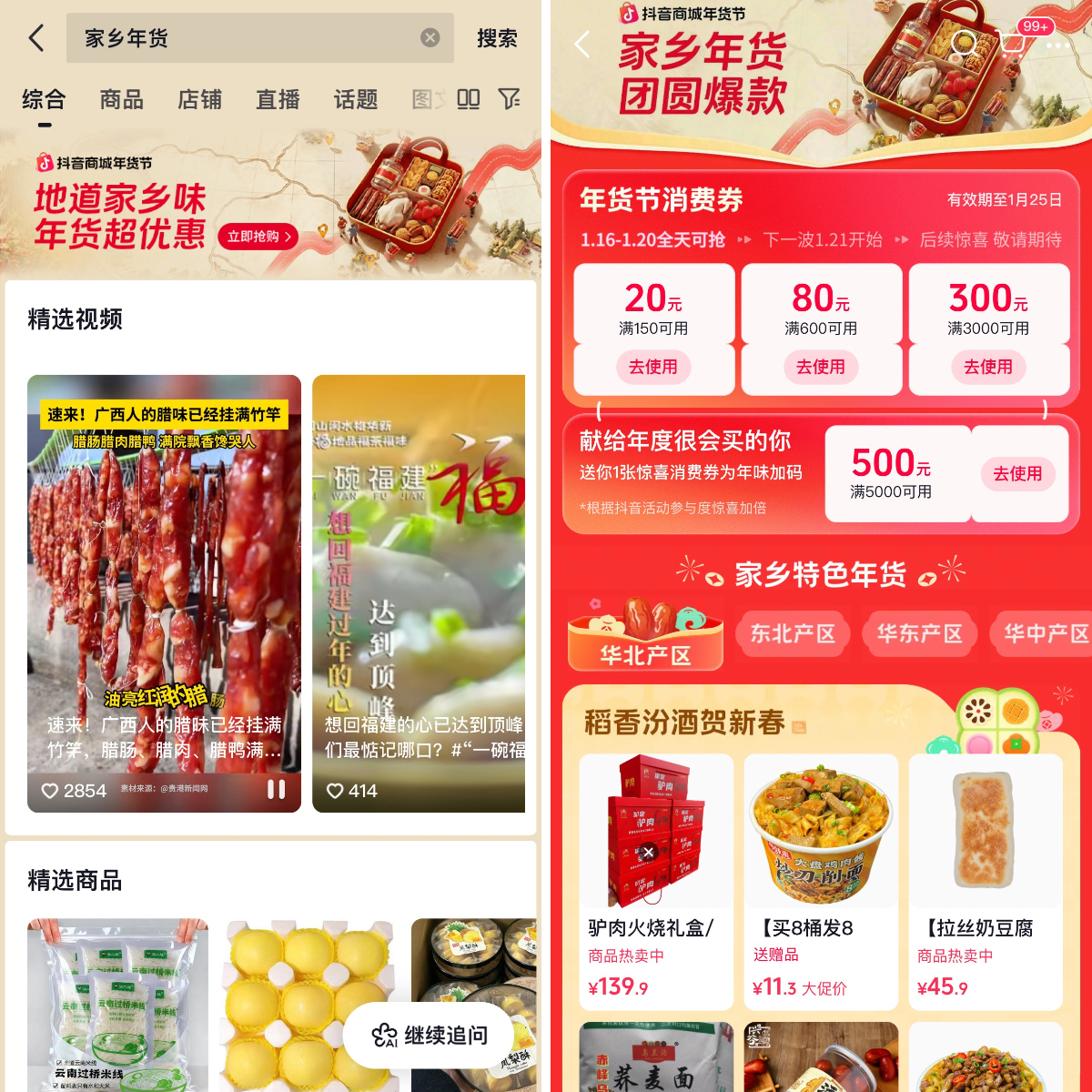This screenshot has height=1092, width=1092.
Task: Use the 20元 coupon via 去使用
Action: coord(653,367)
